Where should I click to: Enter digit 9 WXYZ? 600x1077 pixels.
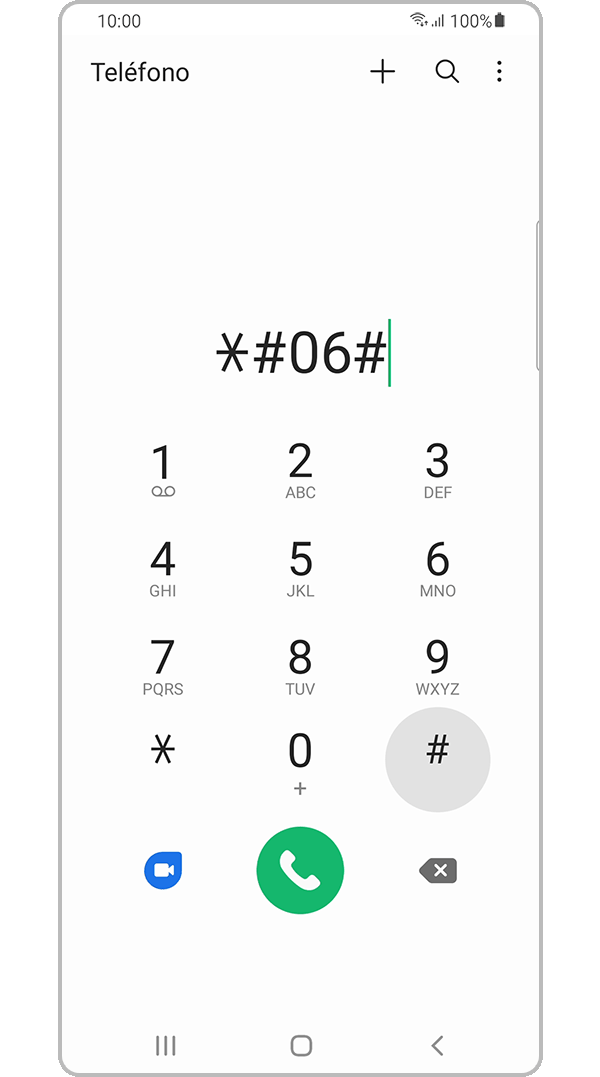437,667
